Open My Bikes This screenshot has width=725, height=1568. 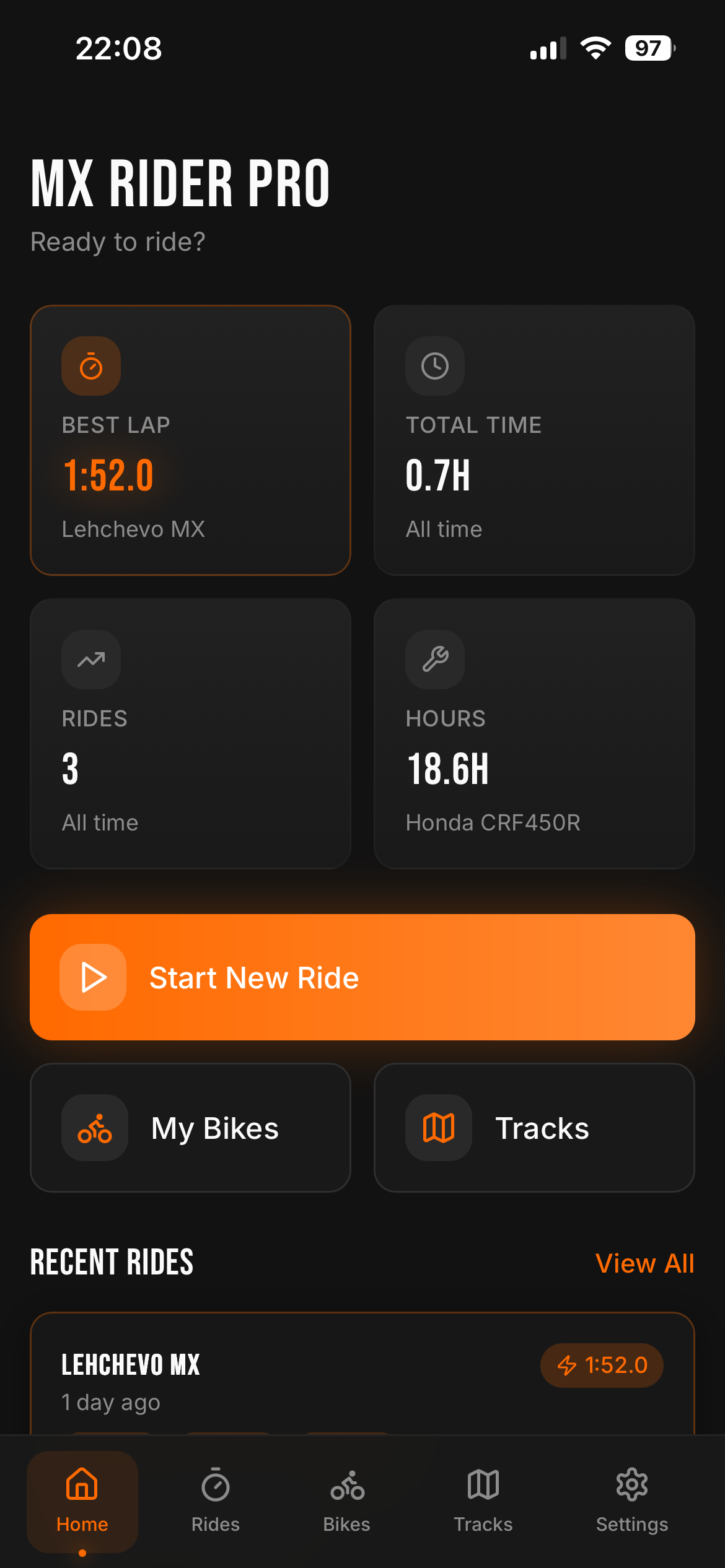(190, 1128)
